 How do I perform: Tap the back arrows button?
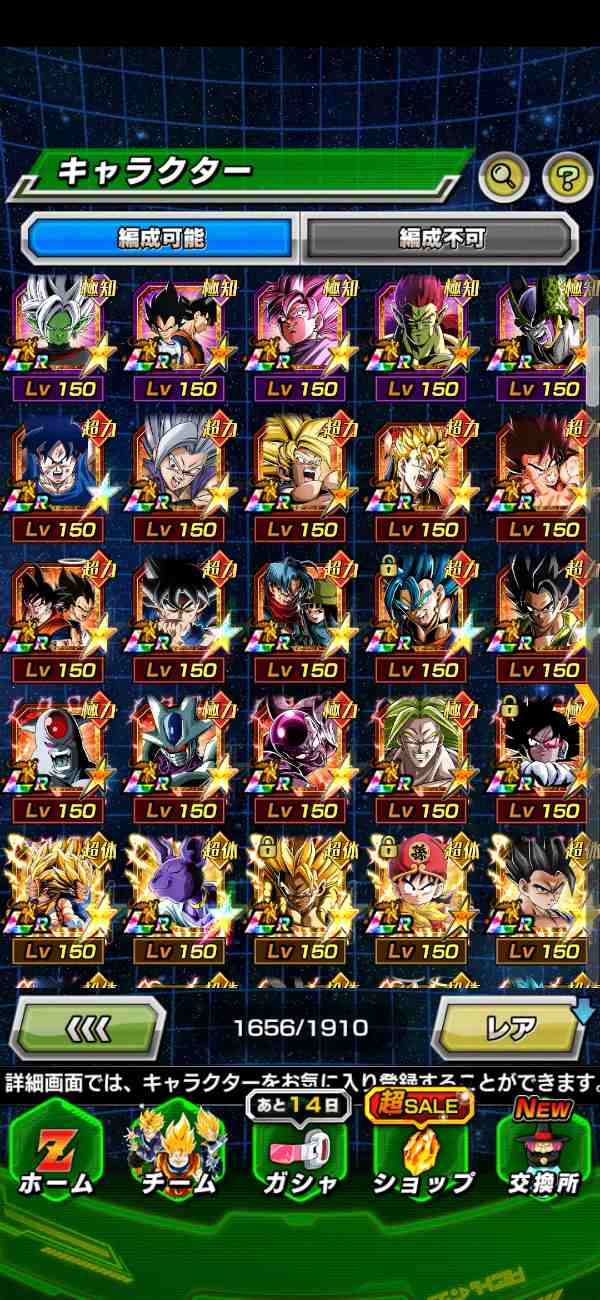pos(88,1026)
